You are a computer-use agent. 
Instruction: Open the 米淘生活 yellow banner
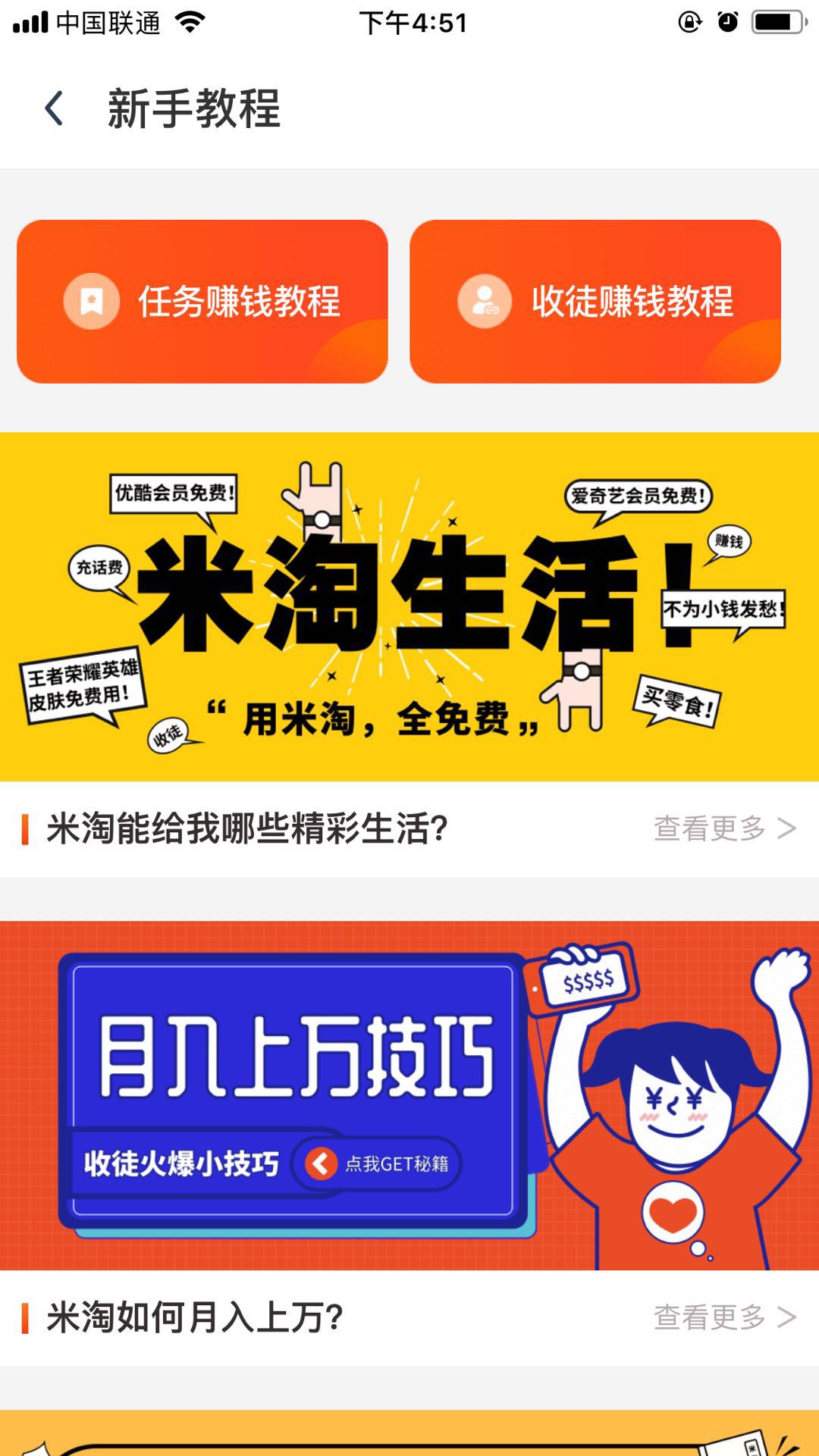click(409, 606)
